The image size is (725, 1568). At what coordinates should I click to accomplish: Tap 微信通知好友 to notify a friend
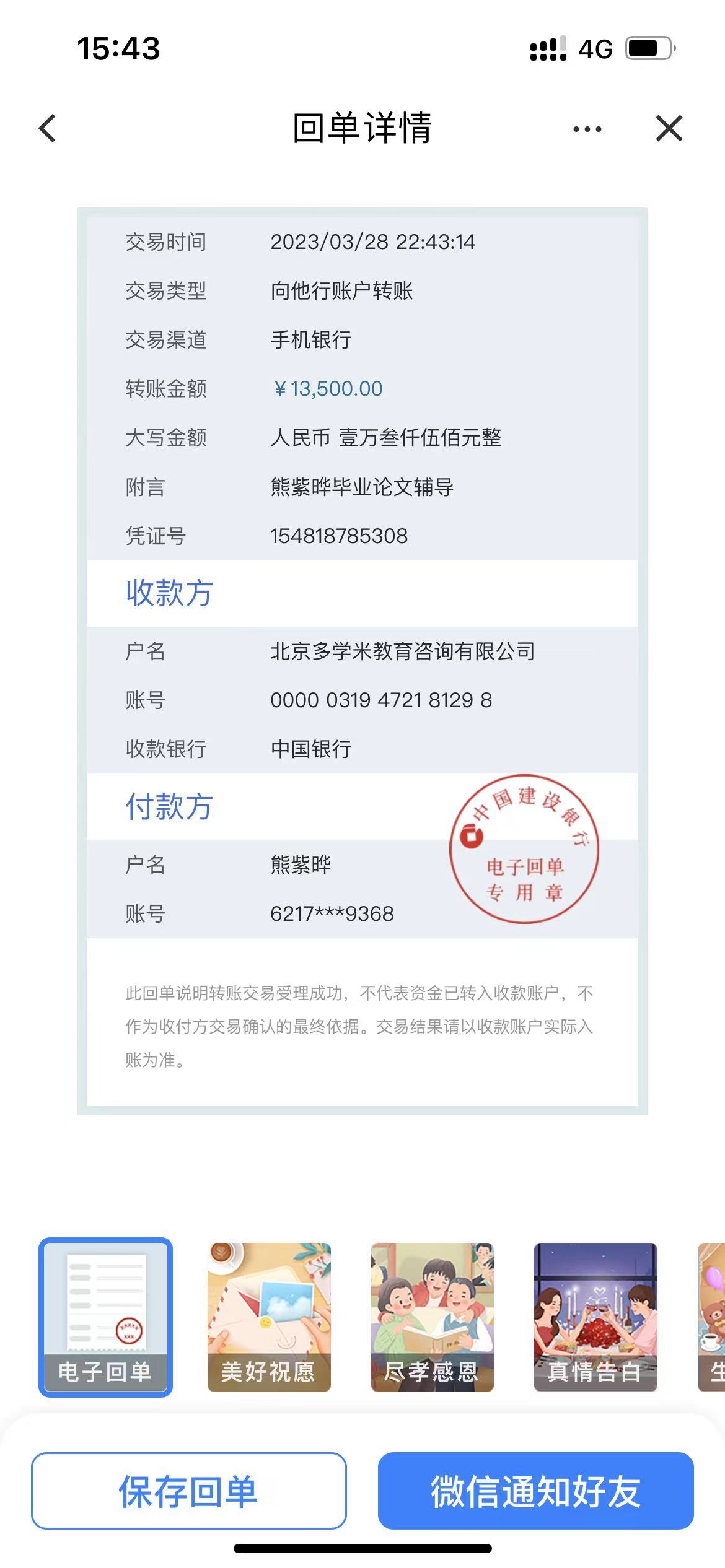[535, 1491]
